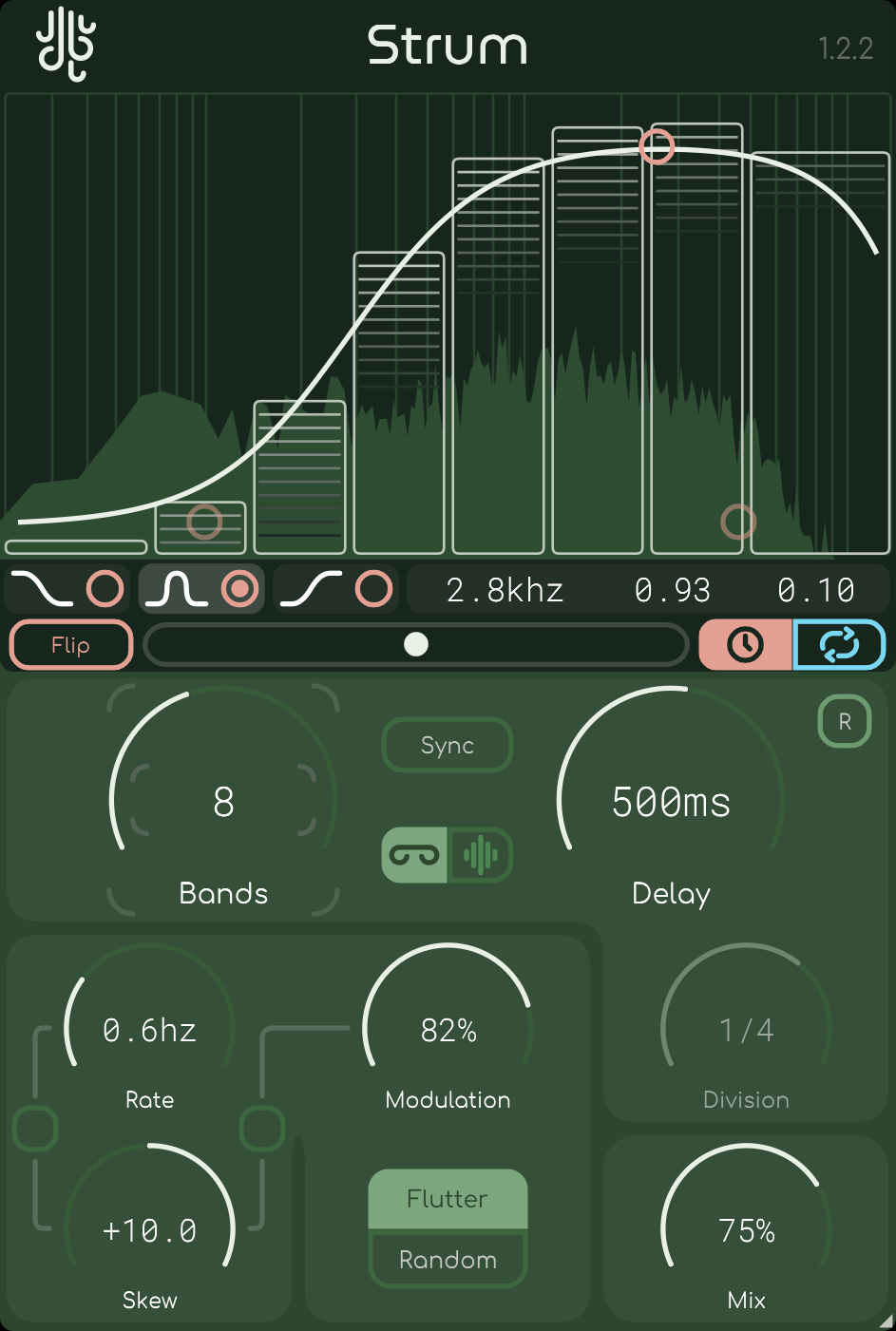This screenshot has height=1331, width=896.
Task: Tap the horizontal slider below the frequency readout
Action: [x=415, y=645]
